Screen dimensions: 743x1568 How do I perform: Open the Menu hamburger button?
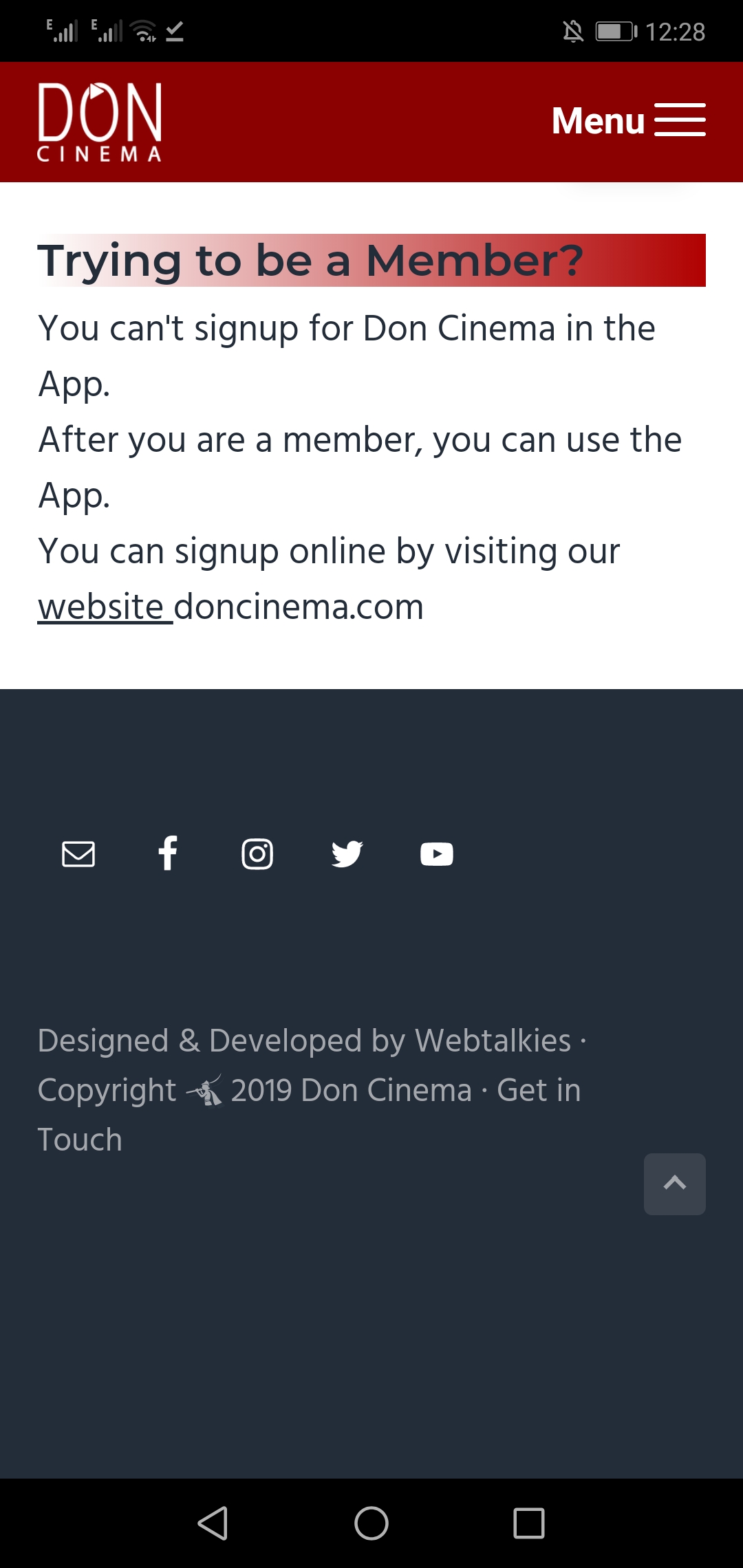tap(628, 120)
